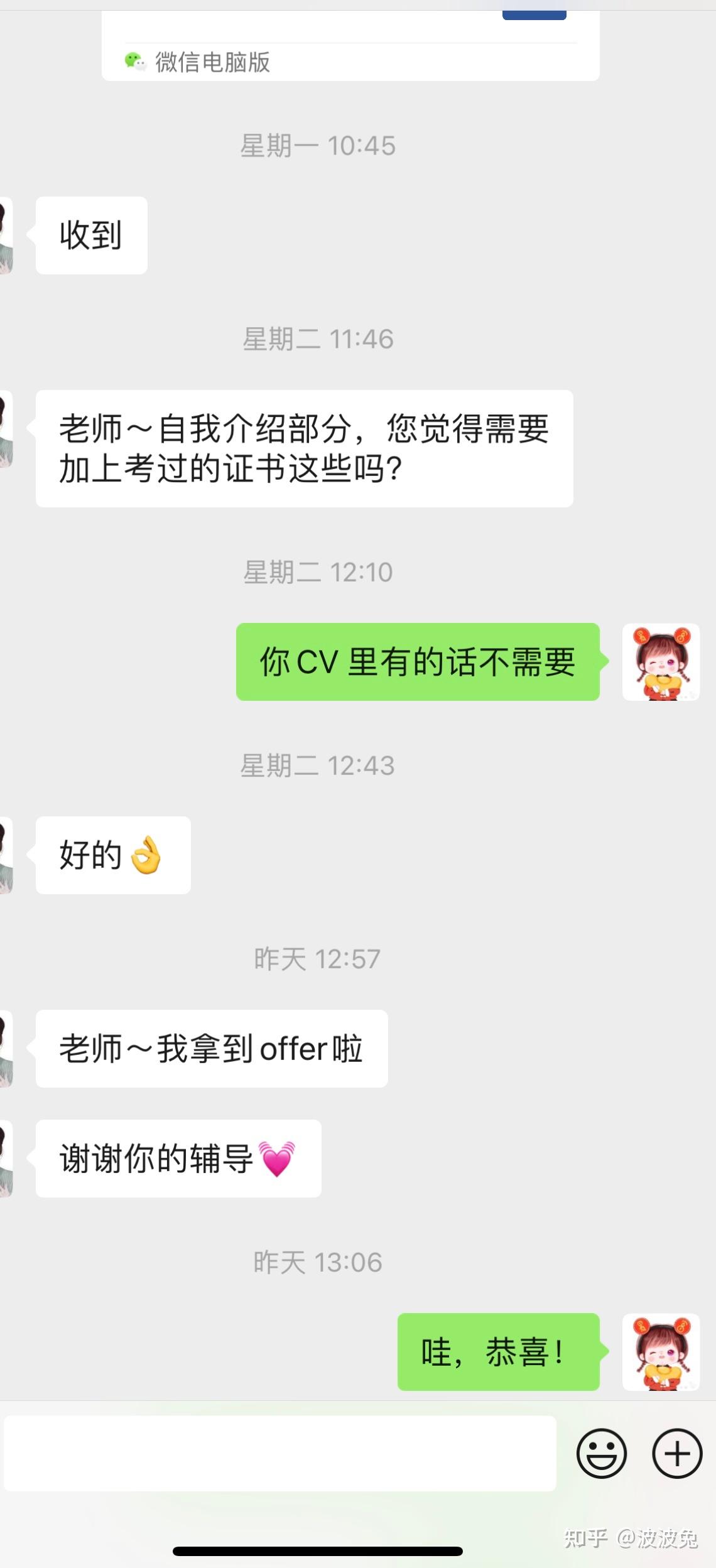Screen dimensions: 716x1568
Task: Tap the avatar next to '好的' message
Action: (6, 855)
